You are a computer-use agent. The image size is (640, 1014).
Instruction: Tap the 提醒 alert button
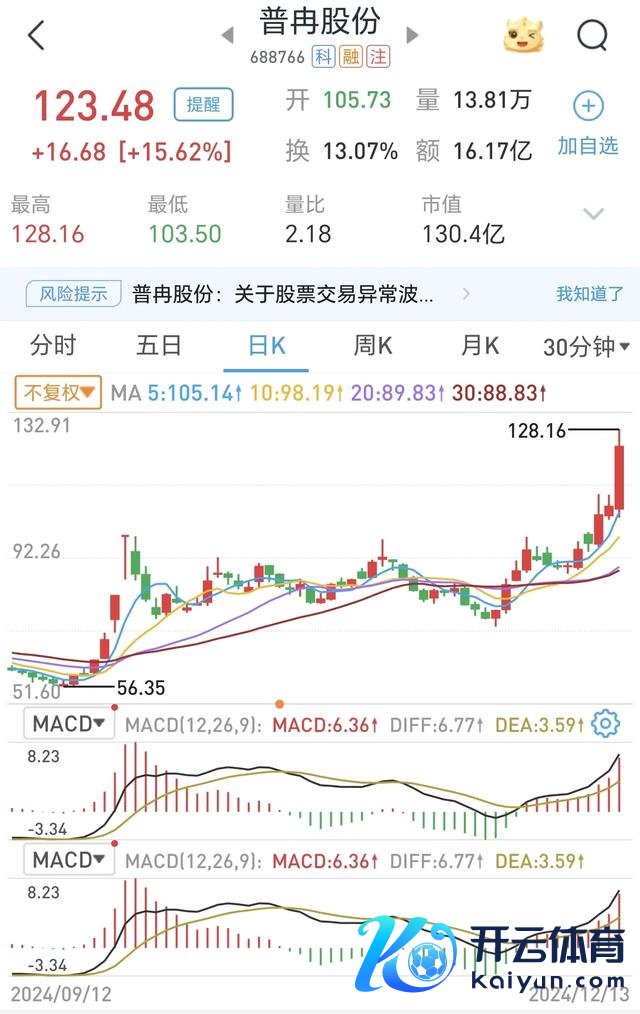[203, 104]
